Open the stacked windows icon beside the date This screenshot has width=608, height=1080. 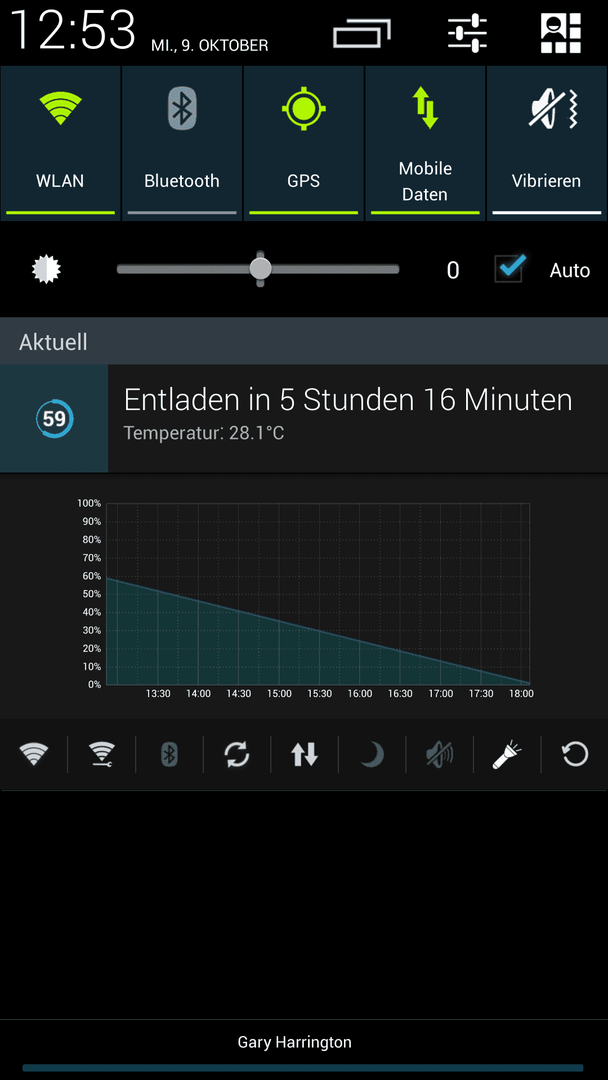(x=361, y=33)
